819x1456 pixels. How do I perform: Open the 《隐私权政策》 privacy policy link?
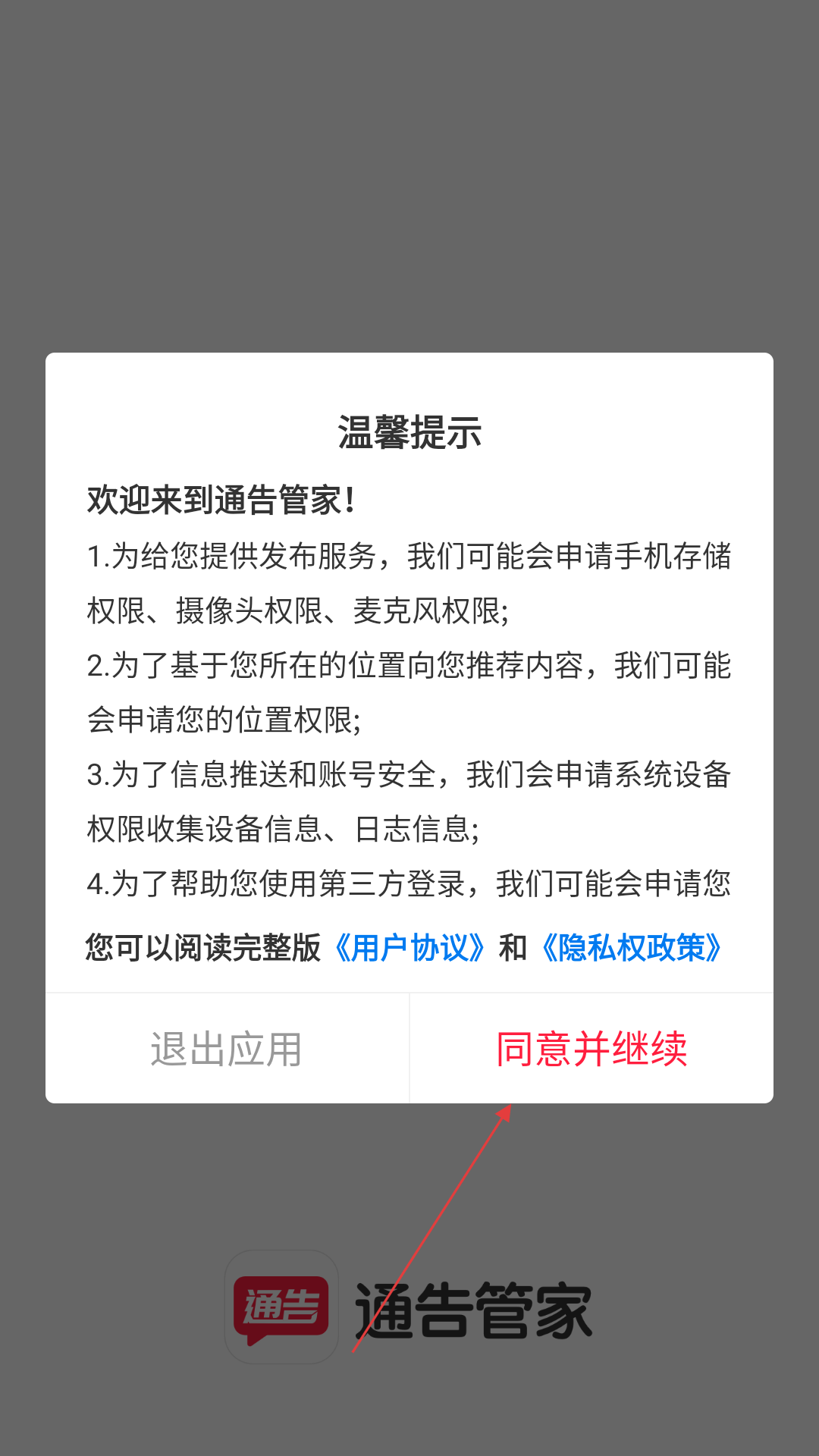(631, 948)
